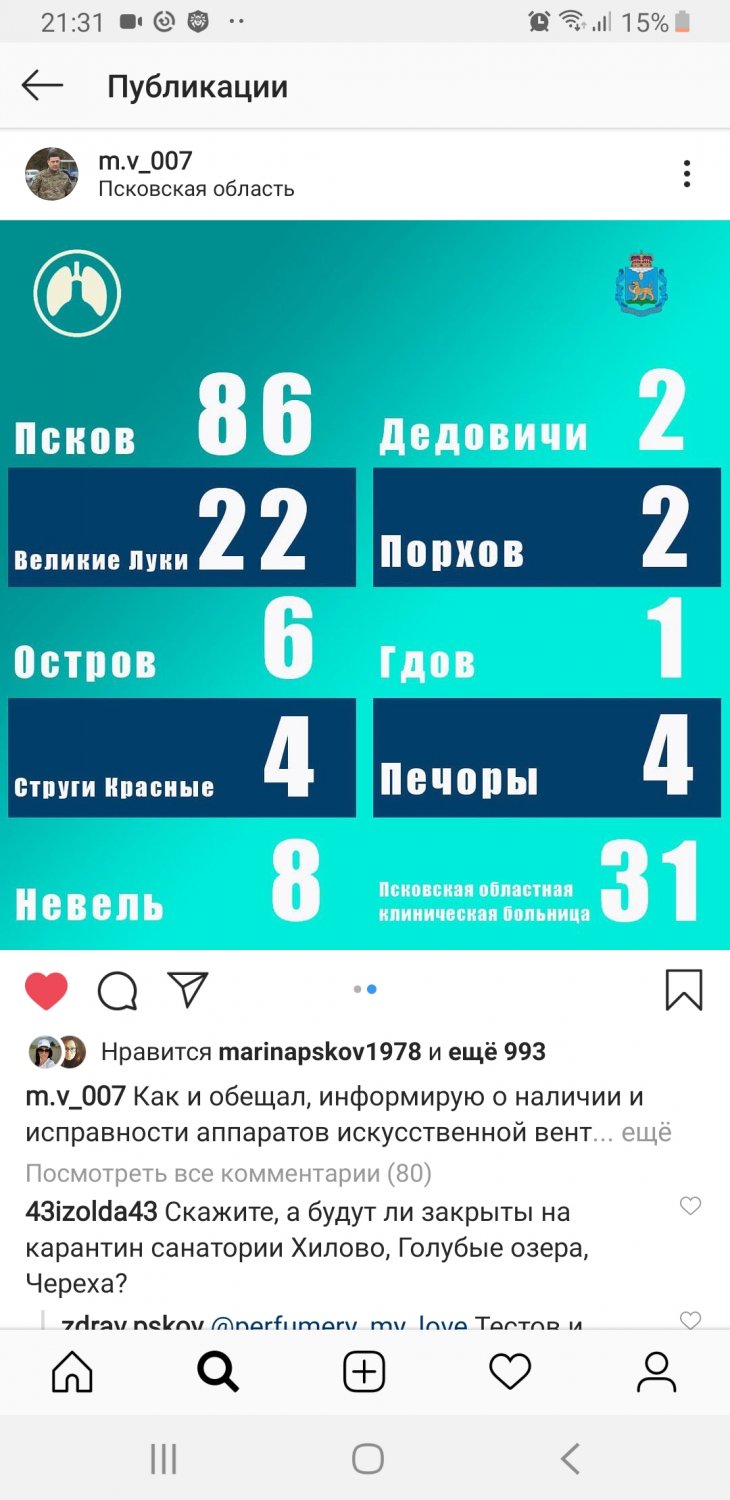Bookmark this post
Viewport: 730px width, 1500px height.
[x=684, y=990]
